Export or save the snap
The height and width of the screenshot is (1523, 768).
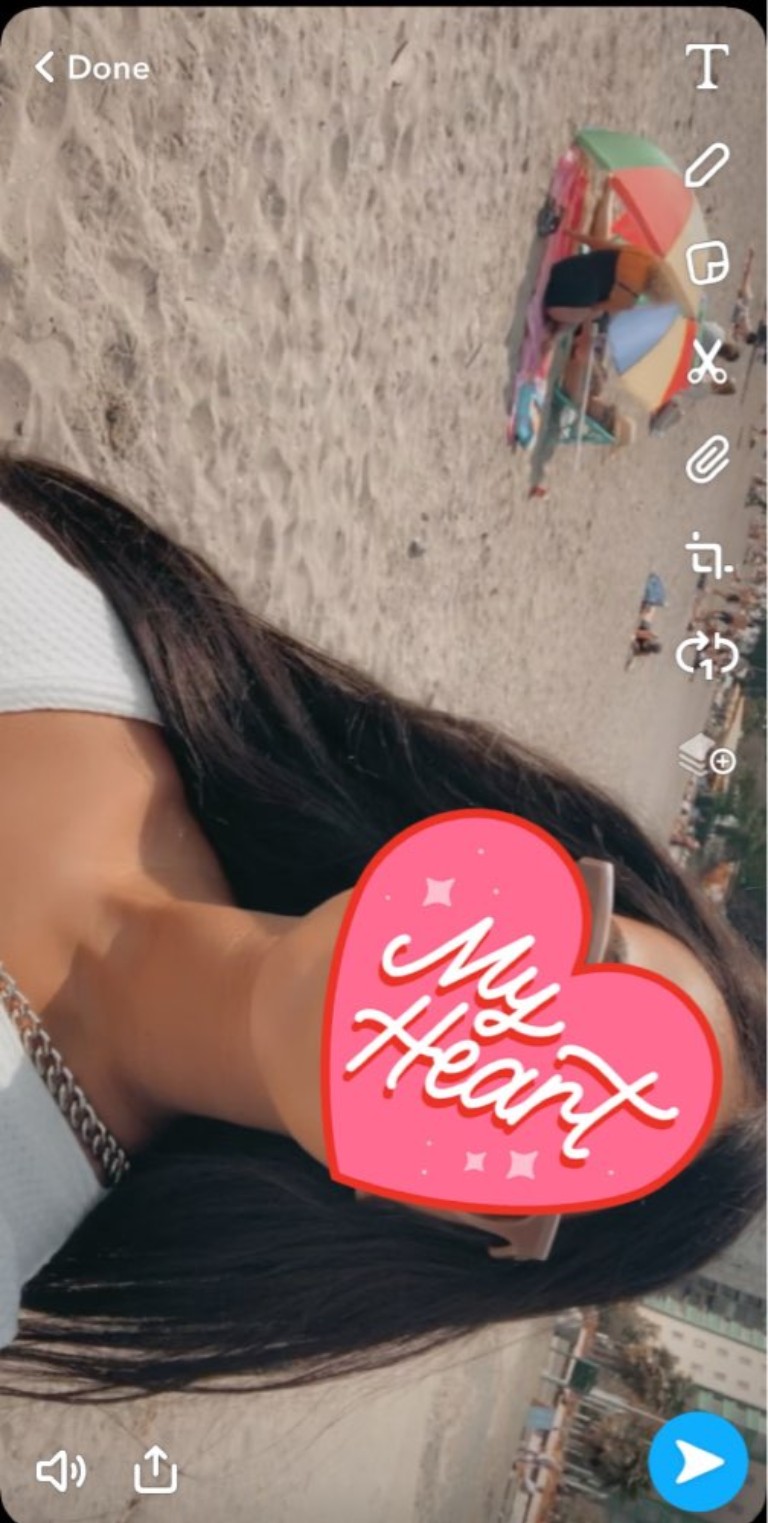click(155, 1471)
